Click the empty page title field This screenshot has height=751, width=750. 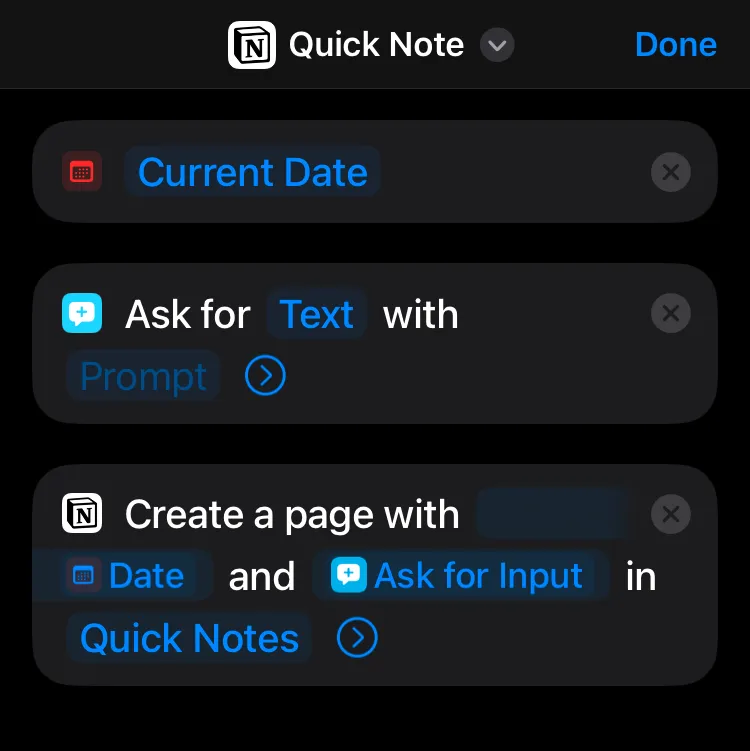(x=551, y=513)
